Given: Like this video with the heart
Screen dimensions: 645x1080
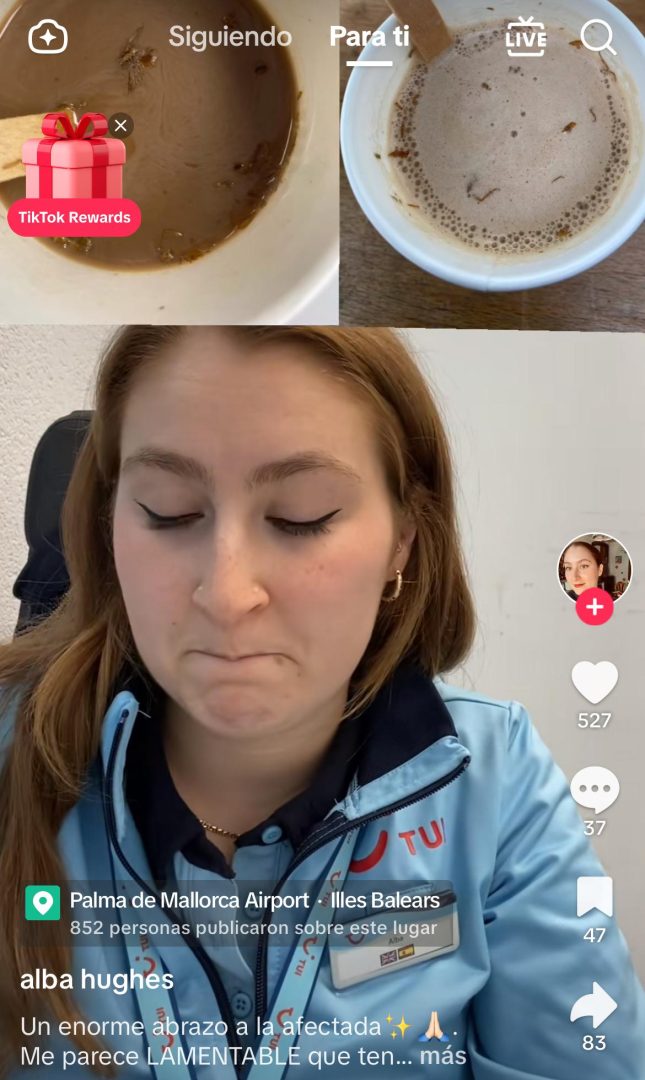Looking at the screenshot, I should pos(594,683).
